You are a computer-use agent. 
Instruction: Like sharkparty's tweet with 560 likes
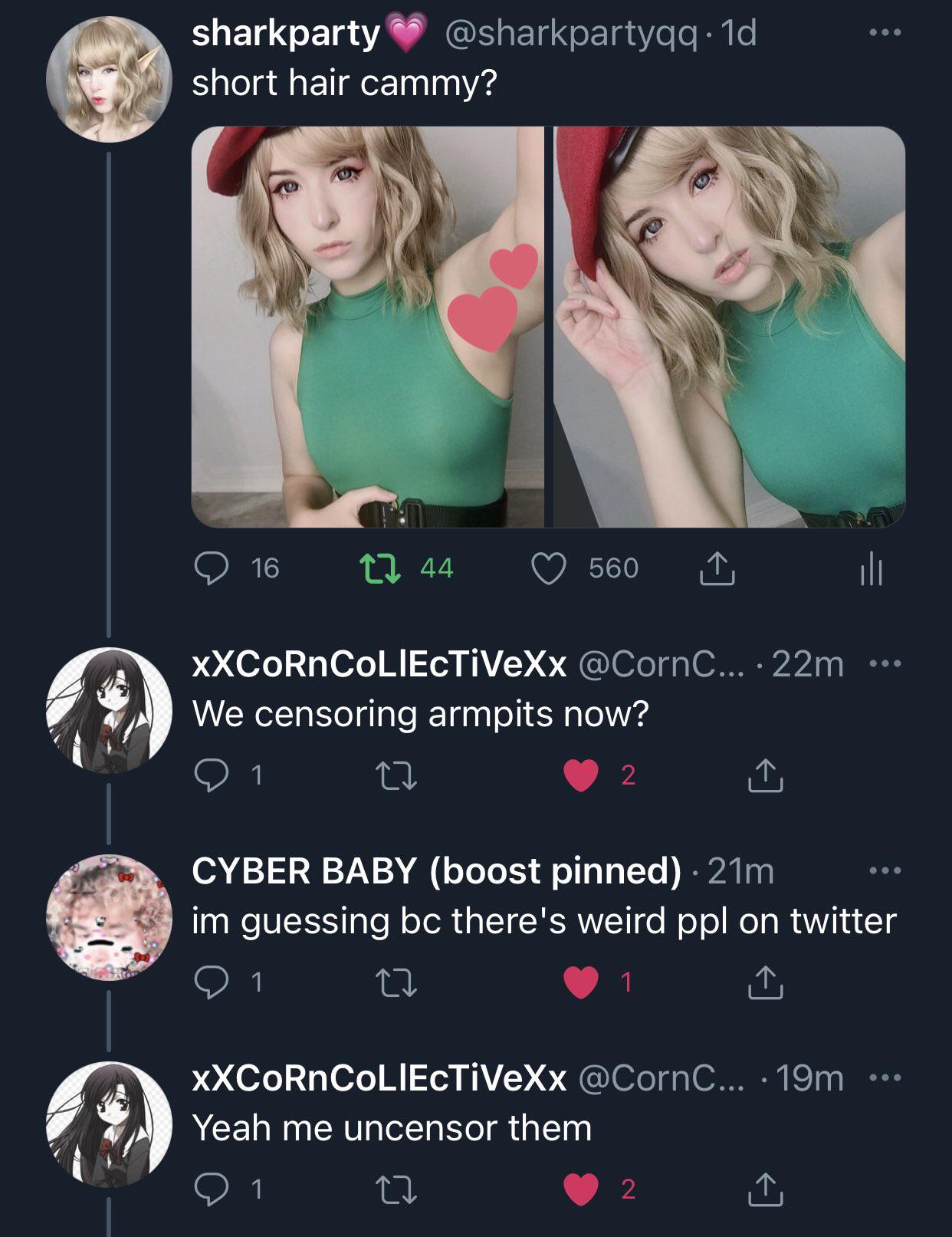point(549,568)
